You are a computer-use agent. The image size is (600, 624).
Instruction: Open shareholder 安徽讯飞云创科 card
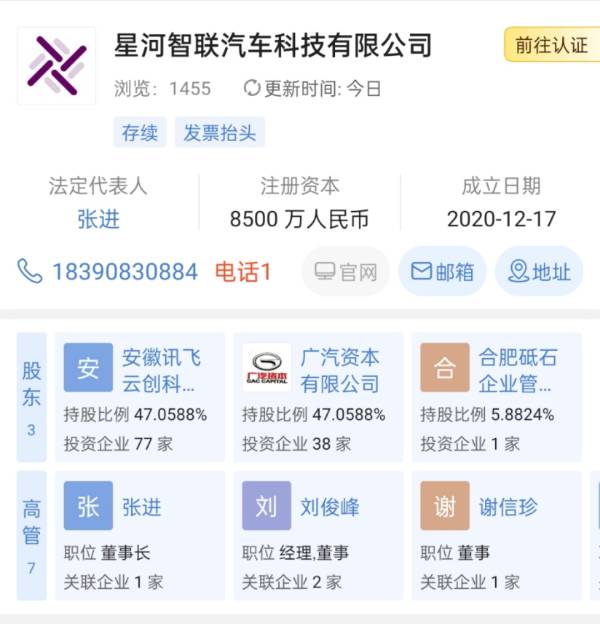click(x=140, y=397)
